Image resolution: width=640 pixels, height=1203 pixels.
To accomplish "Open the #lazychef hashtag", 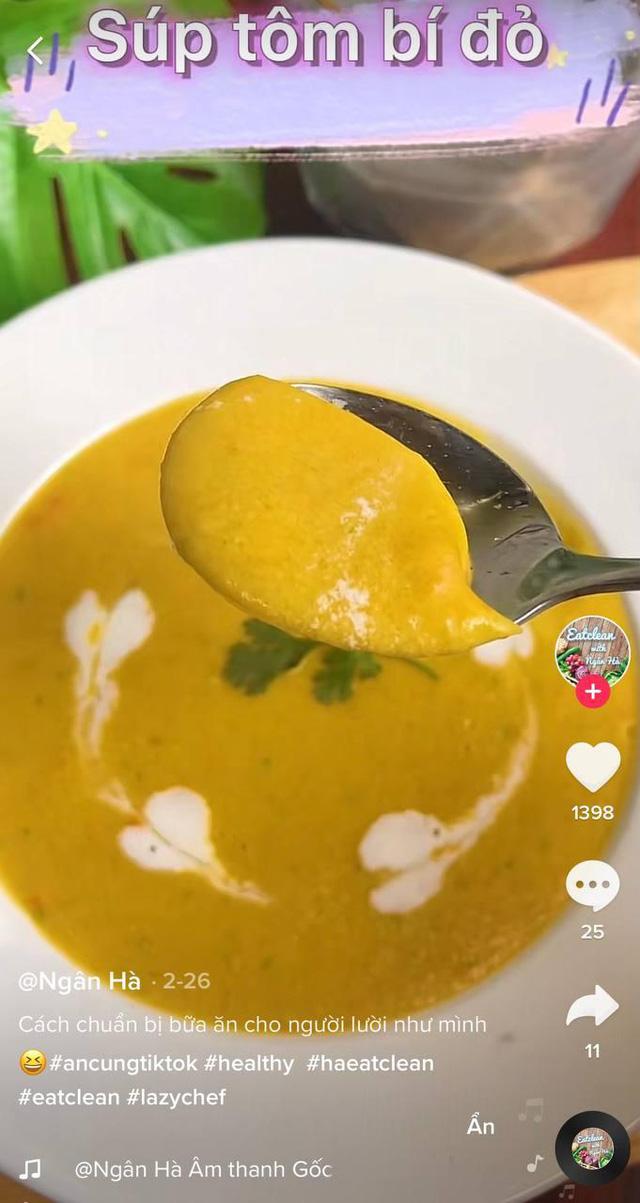I will click(x=176, y=1097).
